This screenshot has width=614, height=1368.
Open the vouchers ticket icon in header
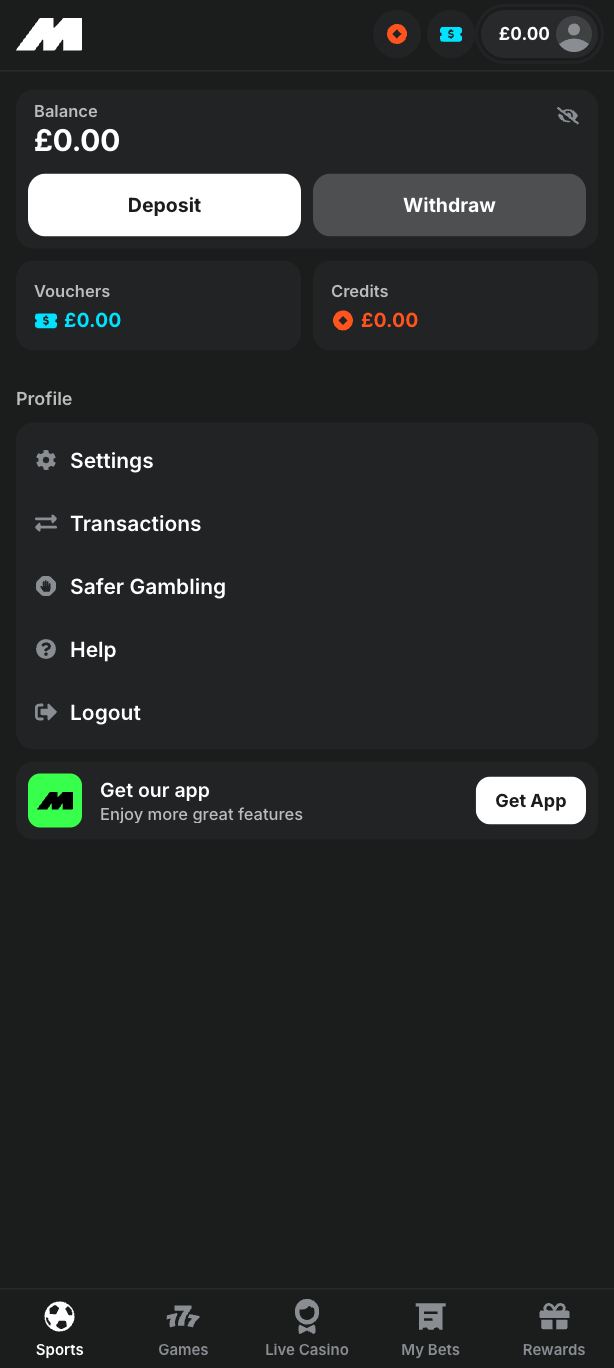[451, 35]
